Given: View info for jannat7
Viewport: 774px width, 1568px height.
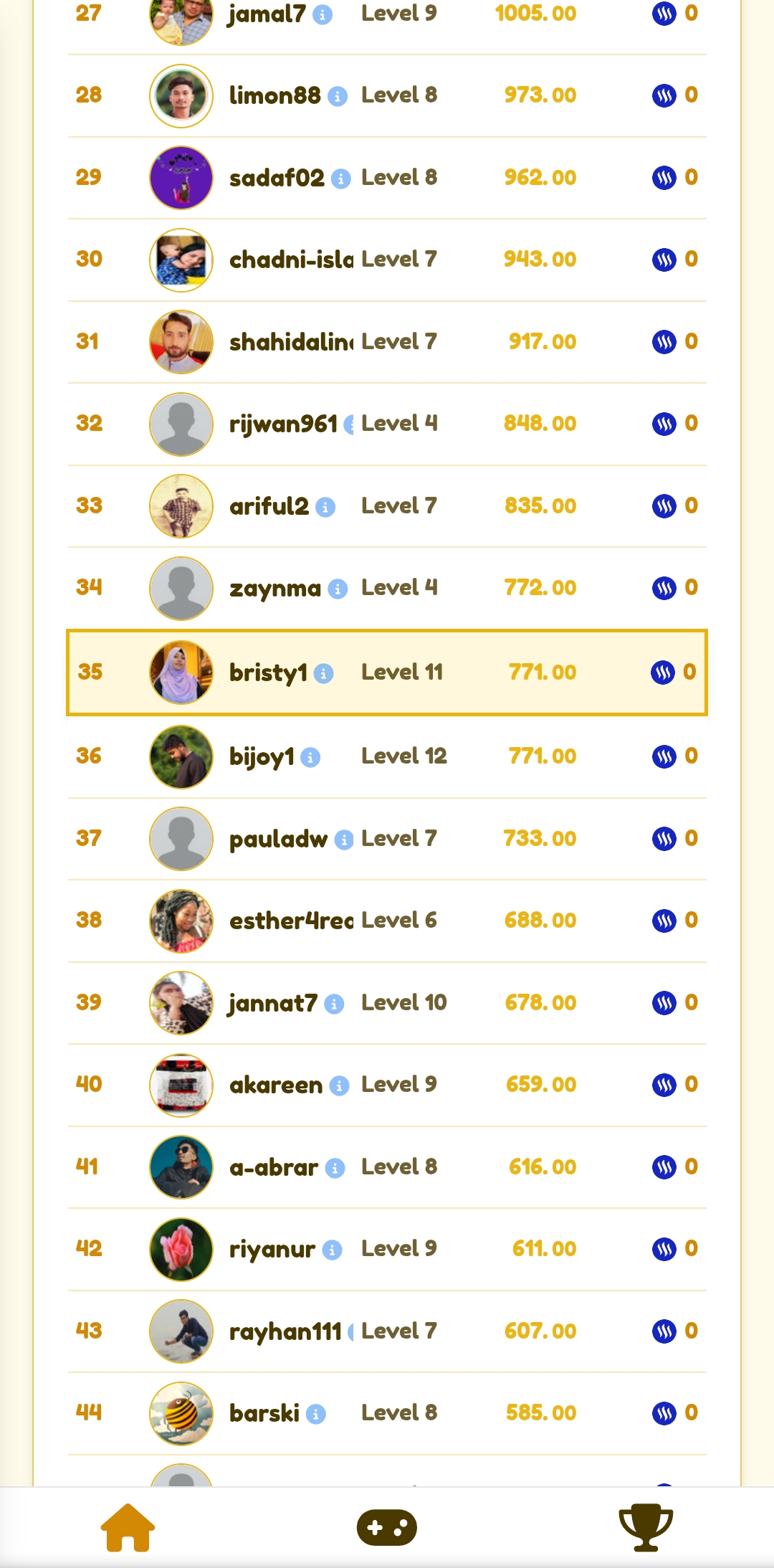Looking at the screenshot, I should [334, 1004].
